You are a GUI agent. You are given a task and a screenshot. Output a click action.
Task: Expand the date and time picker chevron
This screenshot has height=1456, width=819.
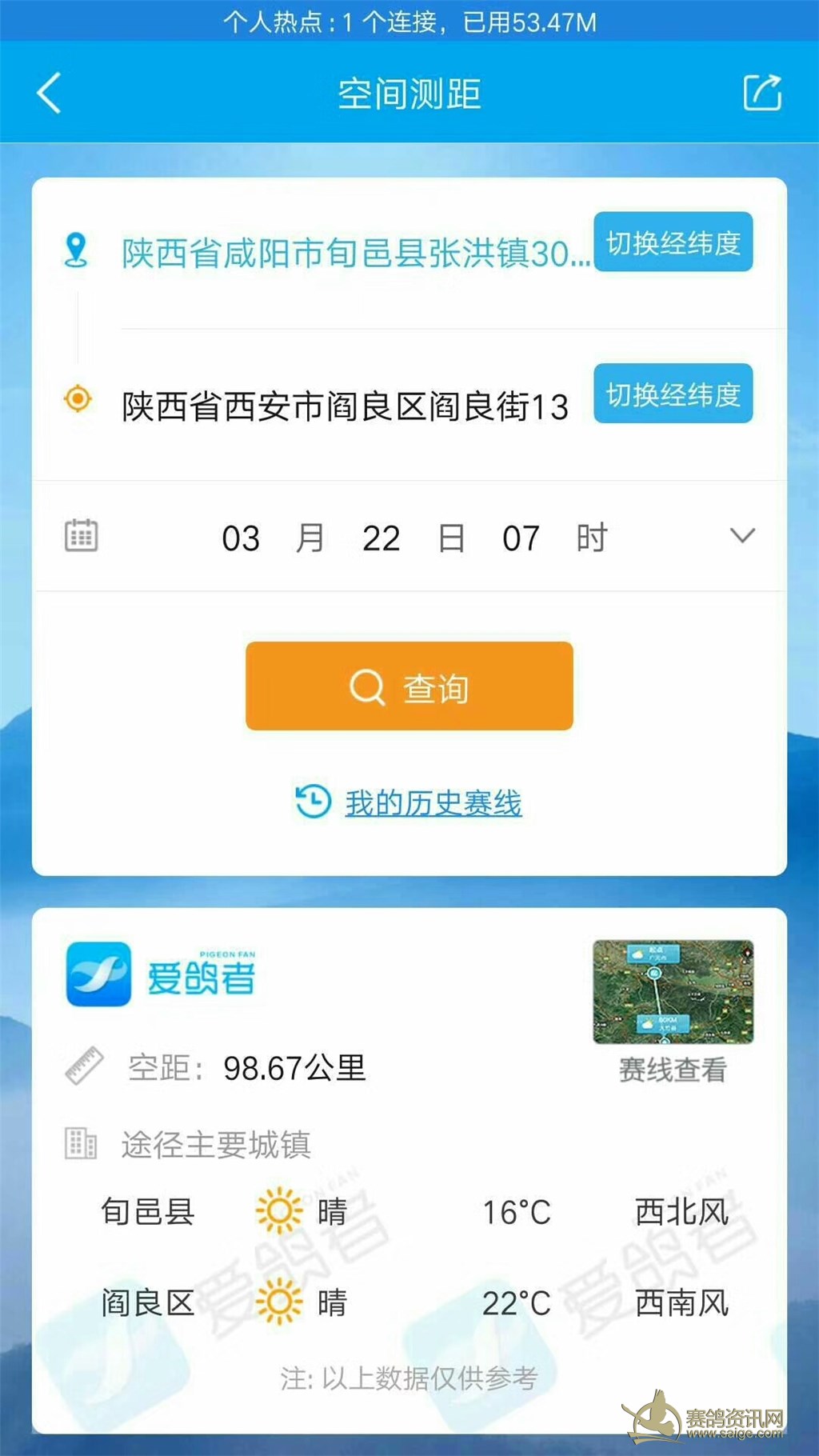click(742, 536)
